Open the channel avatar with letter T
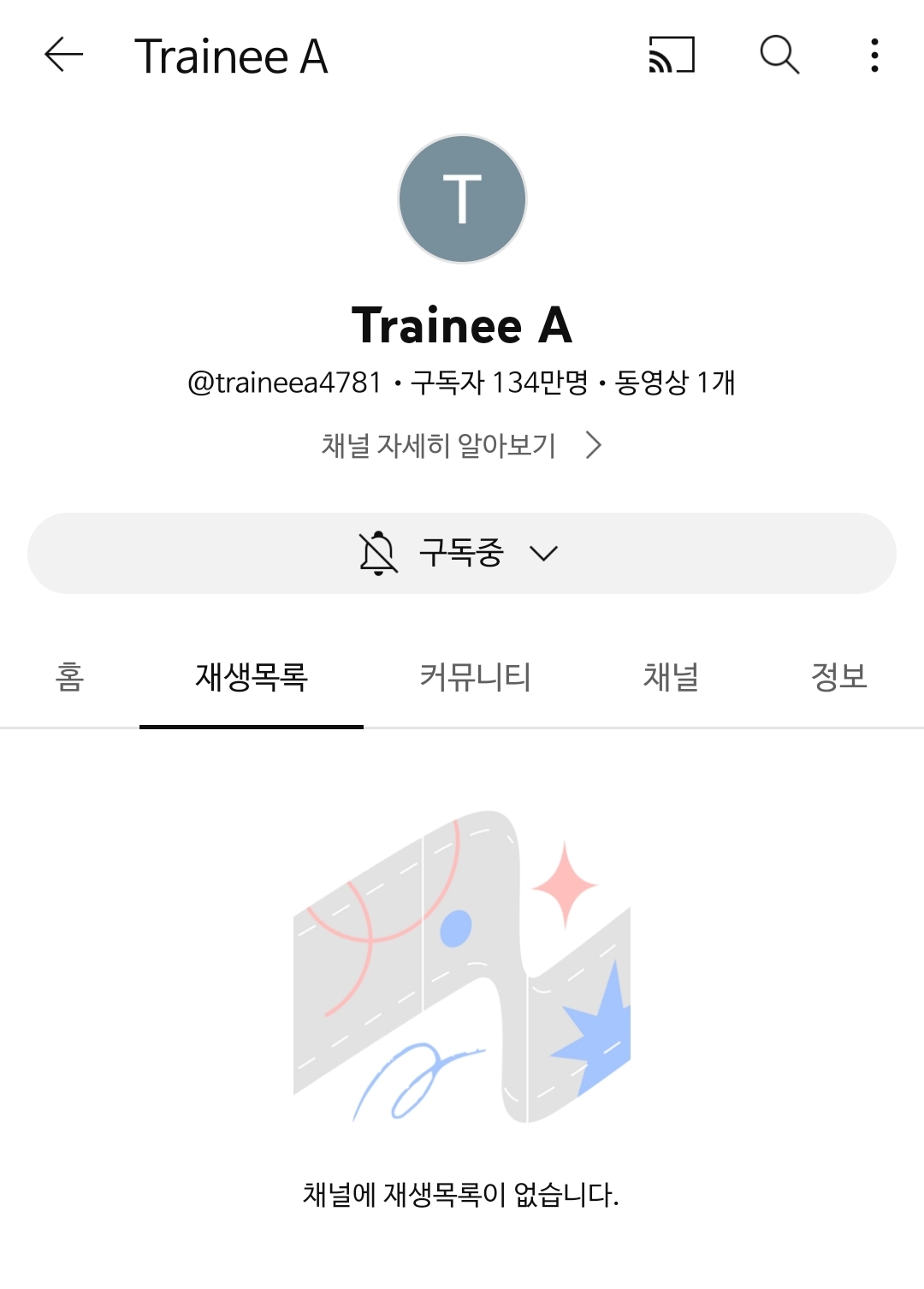Screen dimensions: 924x1289 [462, 198]
